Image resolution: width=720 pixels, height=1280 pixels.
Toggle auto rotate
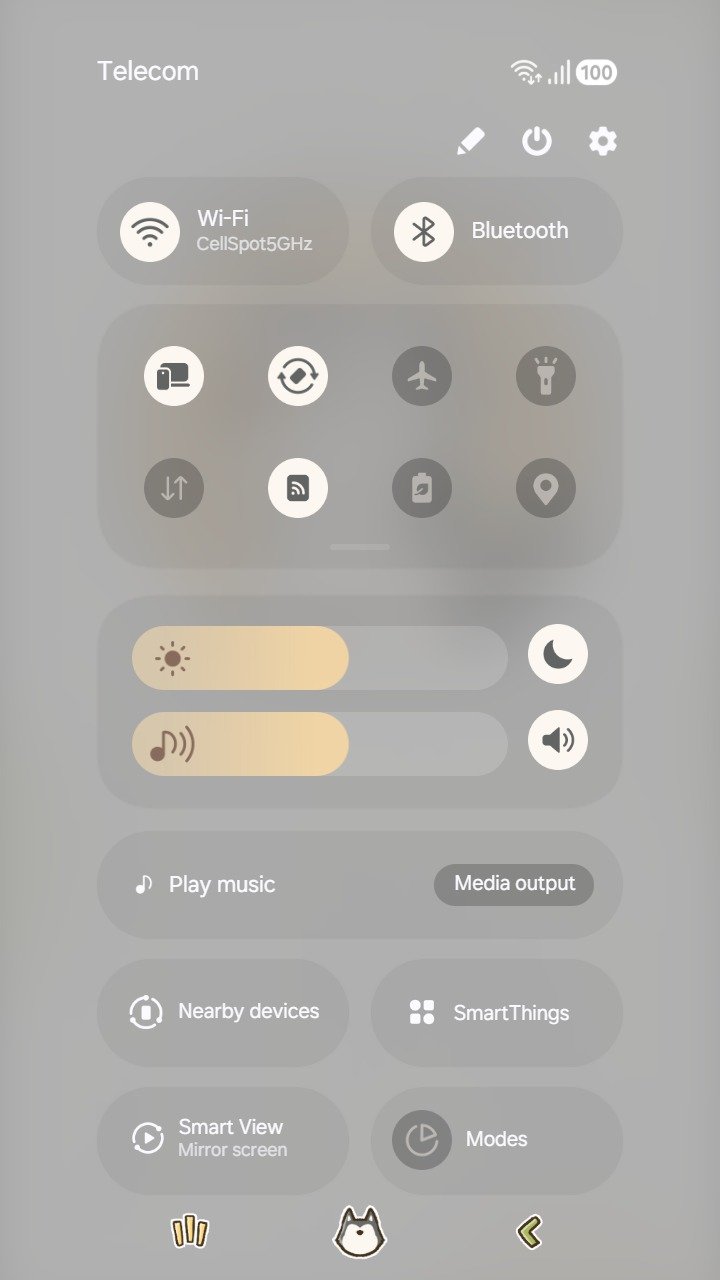[x=298, y=377]
